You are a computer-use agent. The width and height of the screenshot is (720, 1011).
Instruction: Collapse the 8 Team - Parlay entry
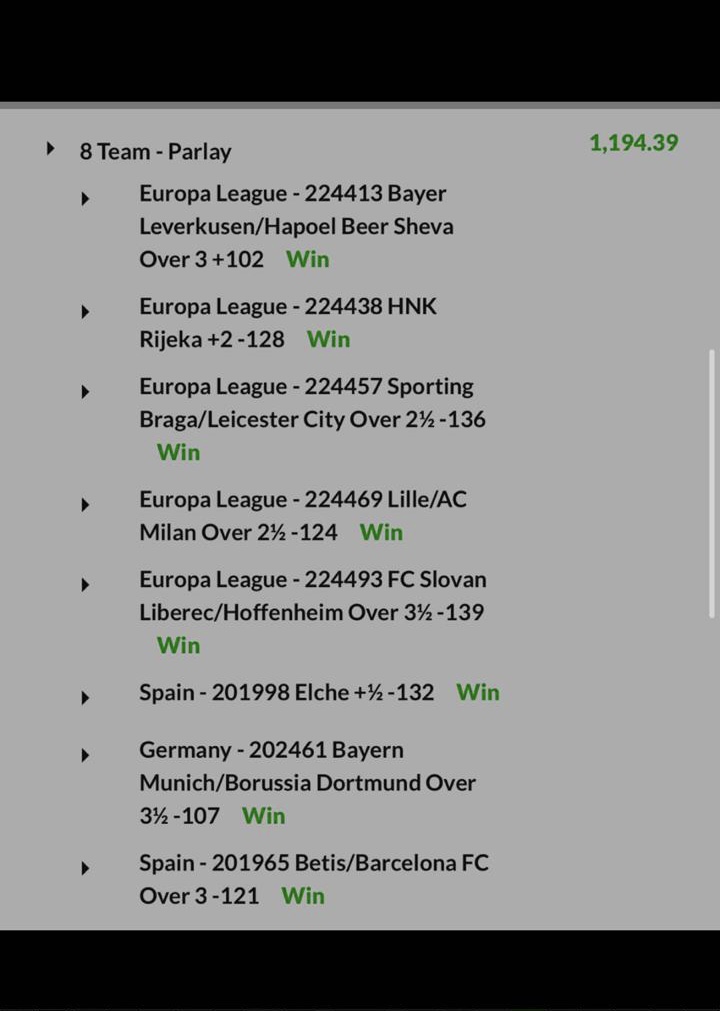pyautogui.click(x=51, y=149)
